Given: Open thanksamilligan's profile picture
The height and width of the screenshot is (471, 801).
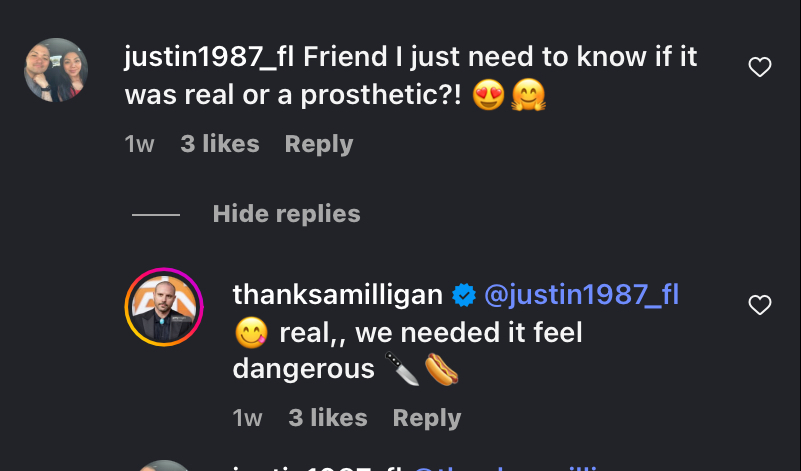Looking at the screenshot, I should click(164, 307).
